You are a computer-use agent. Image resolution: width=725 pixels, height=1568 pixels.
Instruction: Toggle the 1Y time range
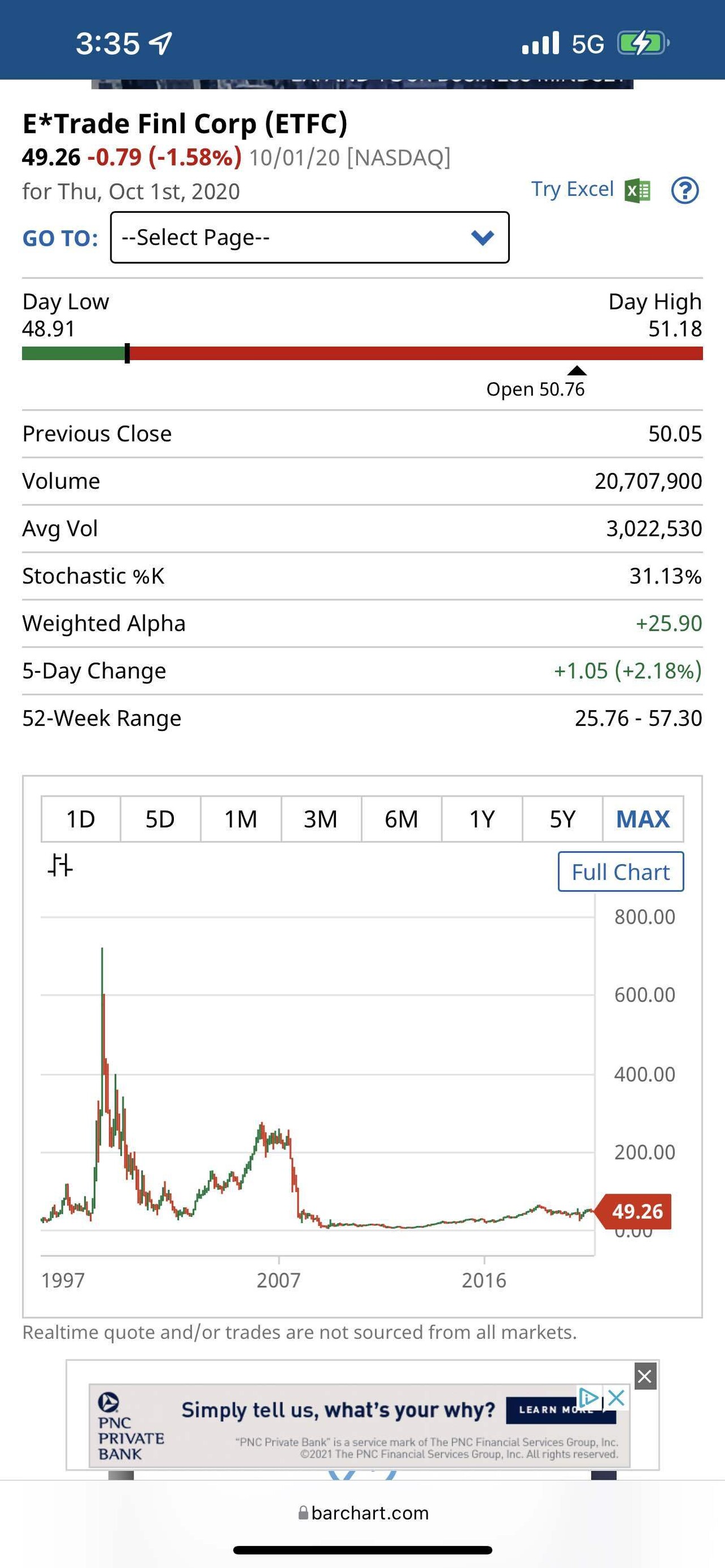[481, 819]
